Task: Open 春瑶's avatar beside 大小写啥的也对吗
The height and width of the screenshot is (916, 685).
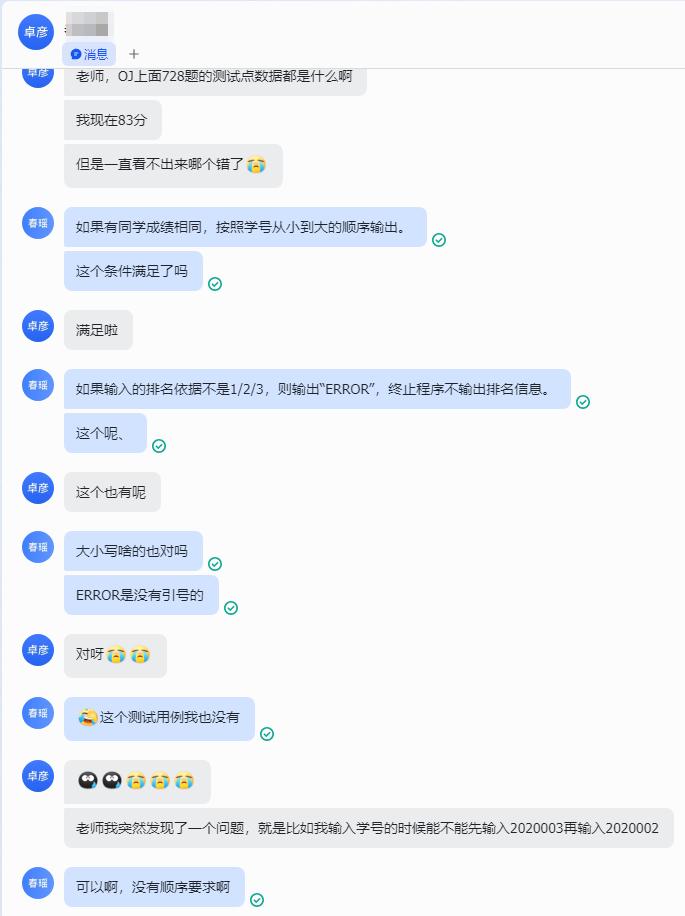Action: 38,547
